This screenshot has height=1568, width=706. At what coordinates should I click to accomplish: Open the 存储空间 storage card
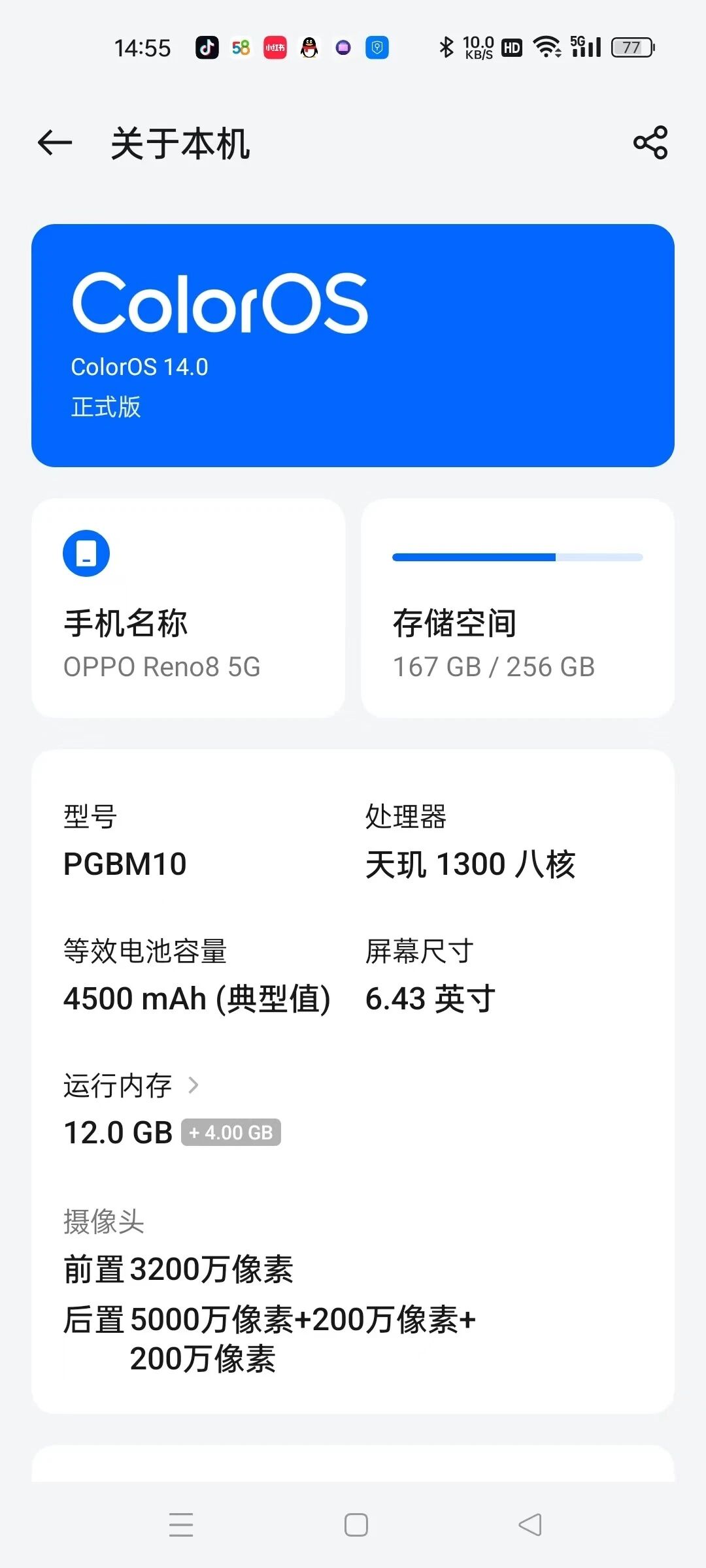click(x=518, y=608)
